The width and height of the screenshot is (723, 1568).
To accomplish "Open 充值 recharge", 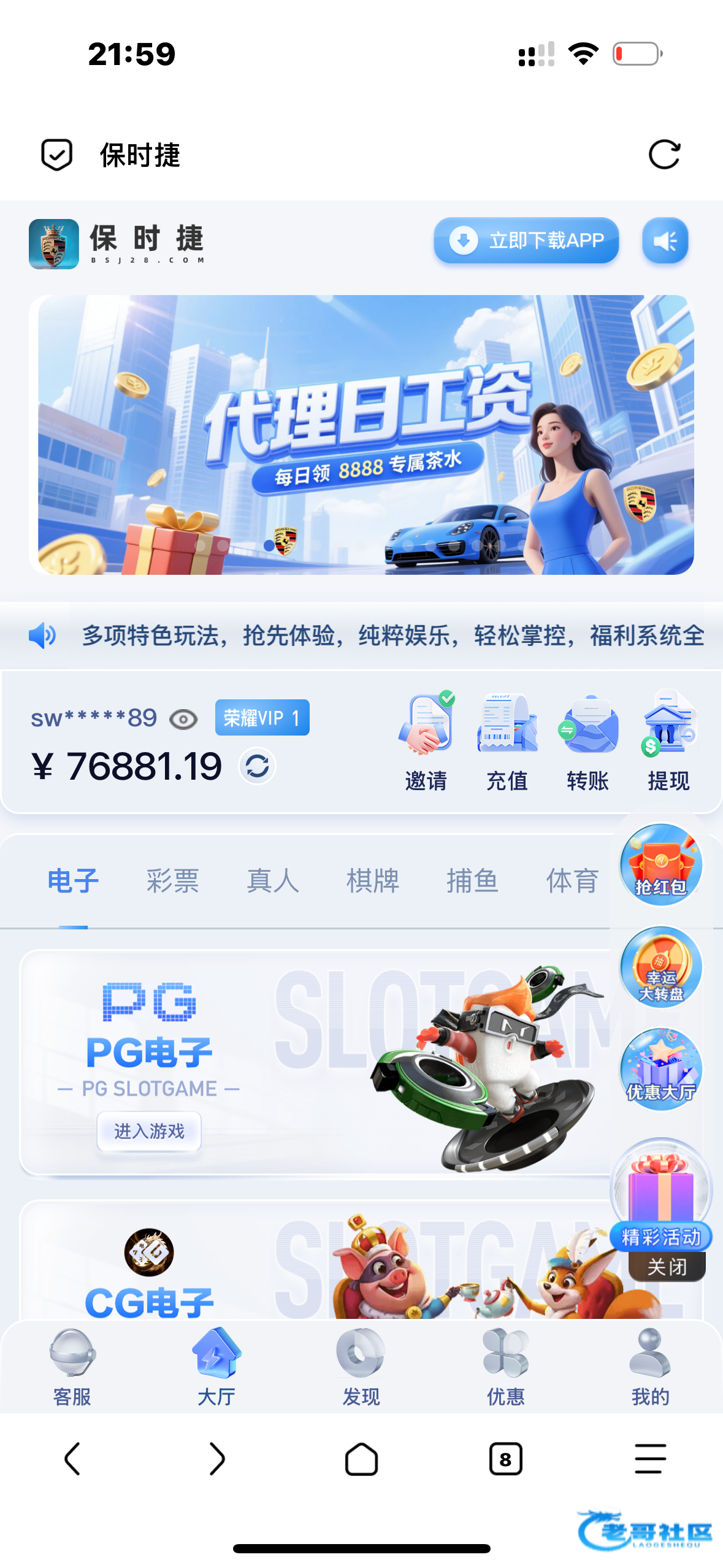I will tap(507, 741).
